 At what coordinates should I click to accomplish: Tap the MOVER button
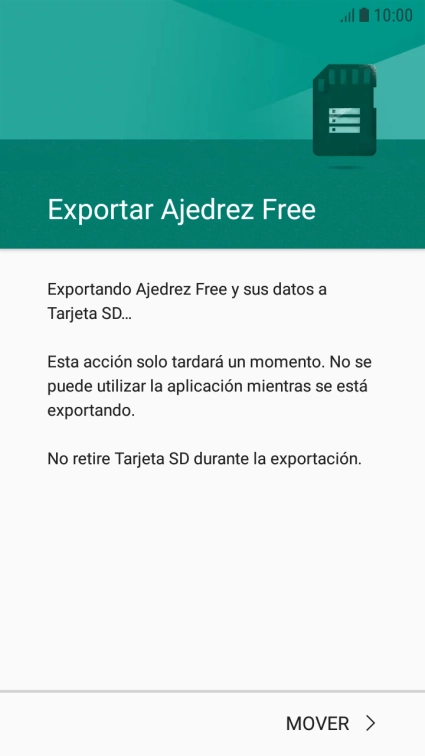coord(331,723)
